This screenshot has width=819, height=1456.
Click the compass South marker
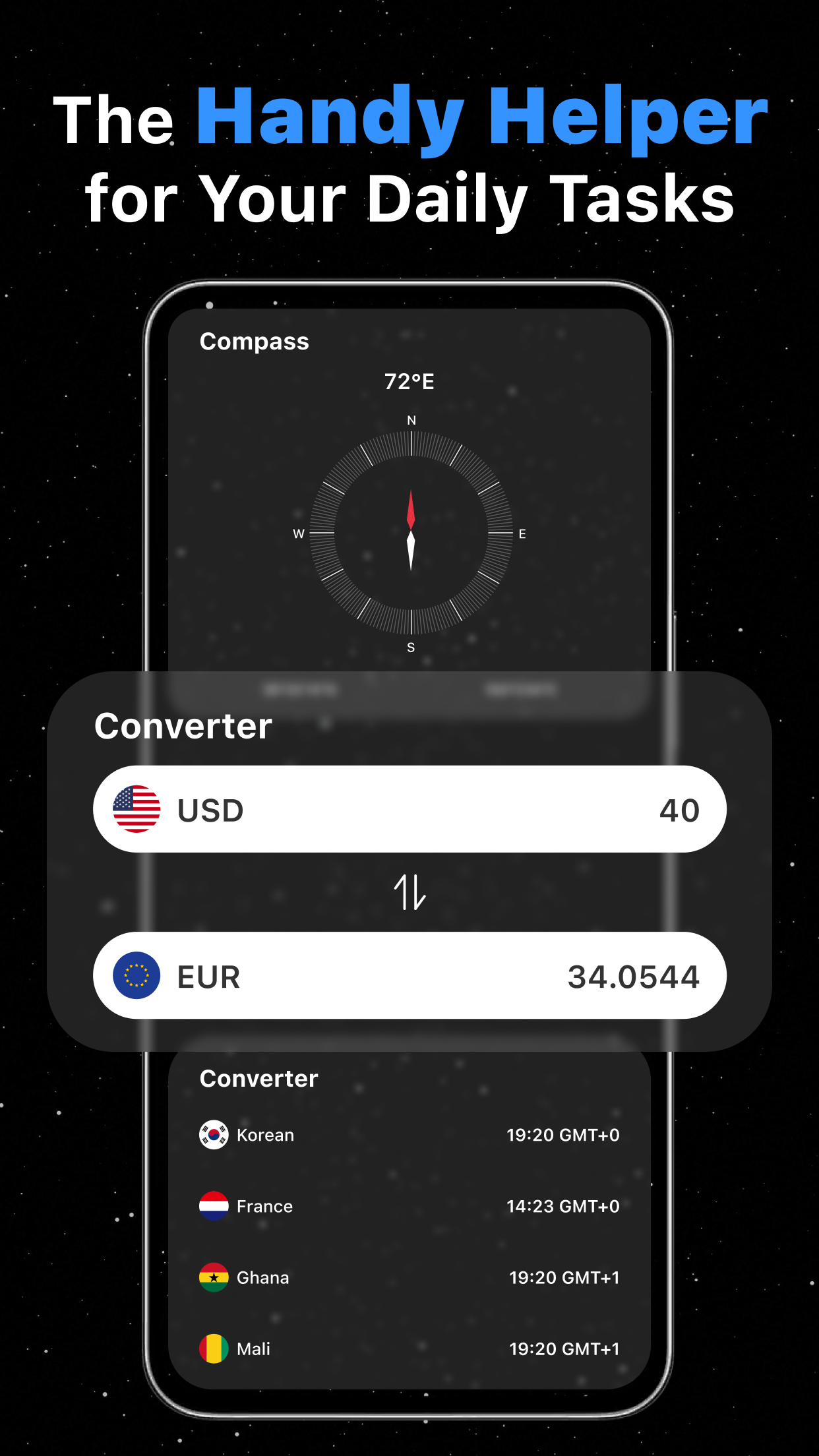tap(411, 648)
